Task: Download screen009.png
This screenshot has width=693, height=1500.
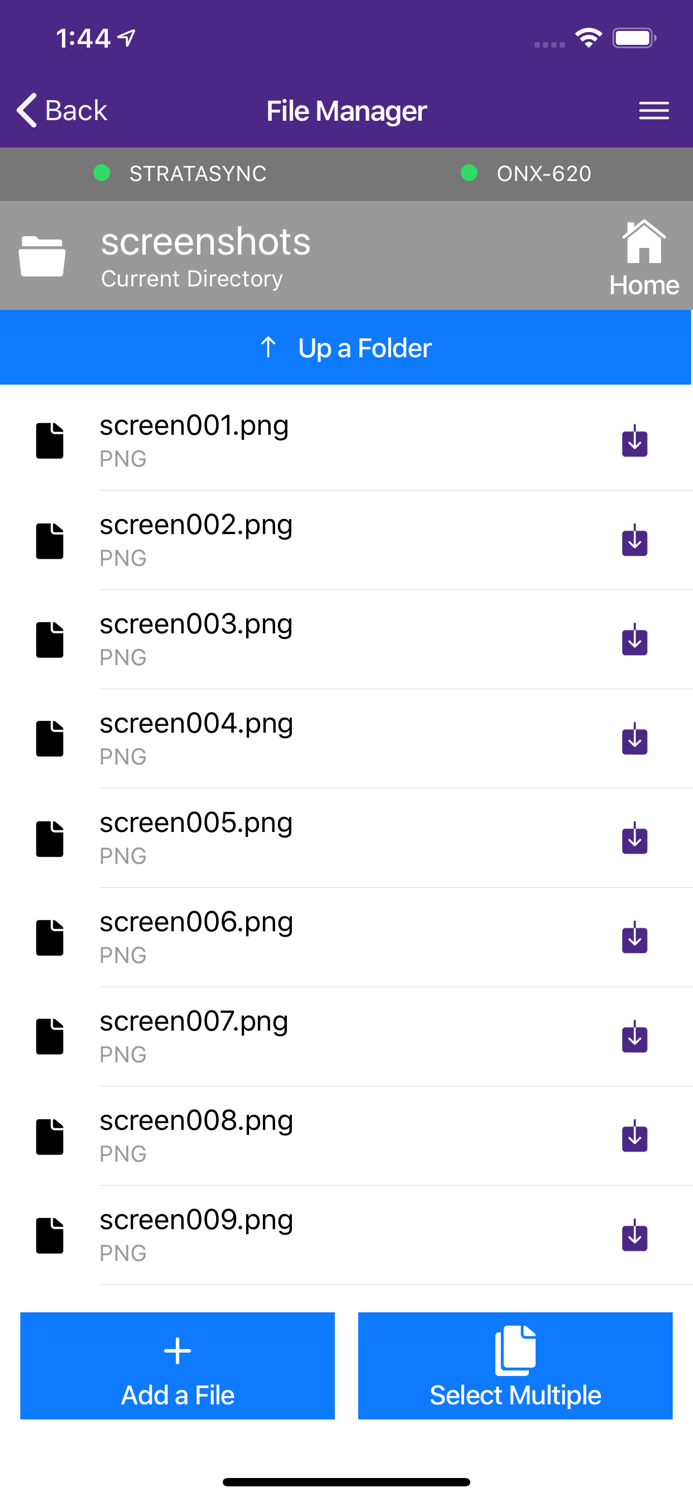Action: pyautogui.click(x=635, y=1236)
